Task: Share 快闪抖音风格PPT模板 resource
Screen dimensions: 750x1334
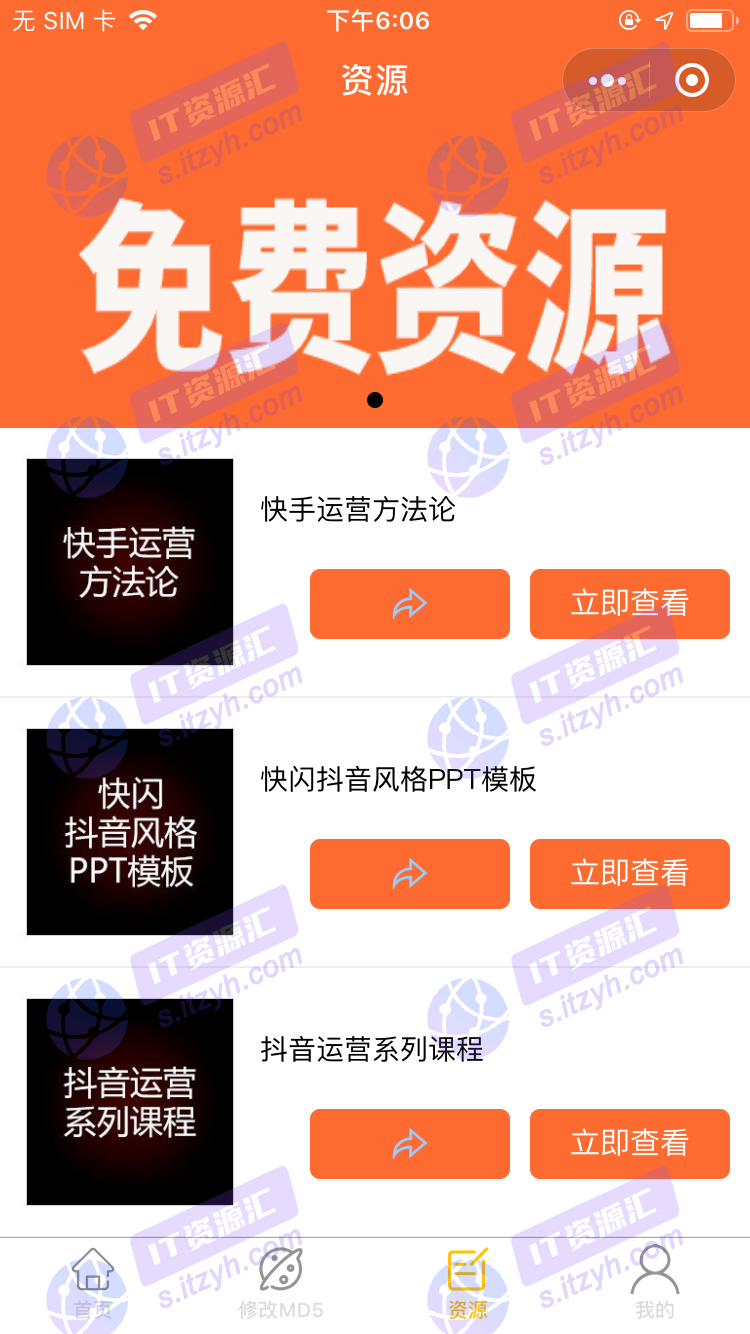Action: [410, 874]
